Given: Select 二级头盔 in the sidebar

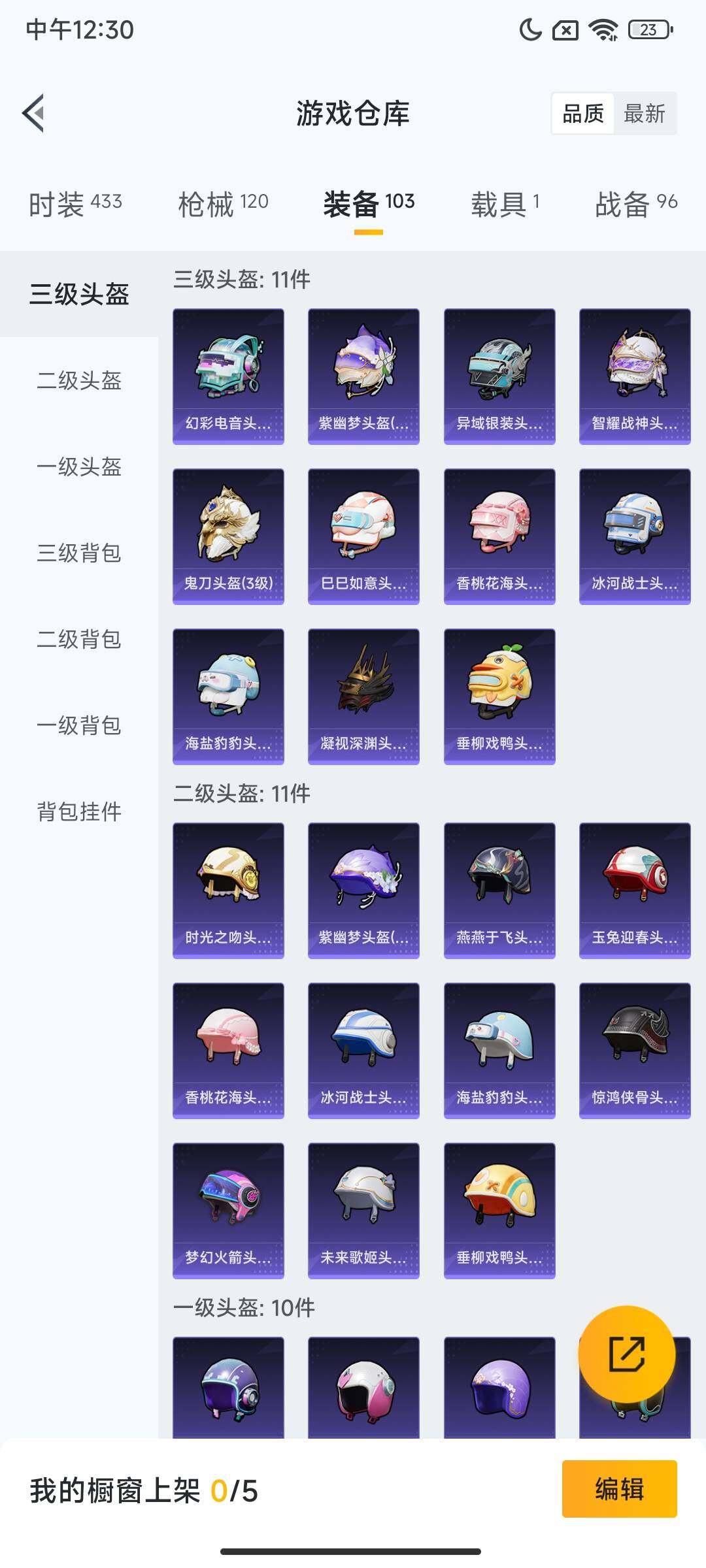Looking at the screenshot, I should [x=79, y=380].
